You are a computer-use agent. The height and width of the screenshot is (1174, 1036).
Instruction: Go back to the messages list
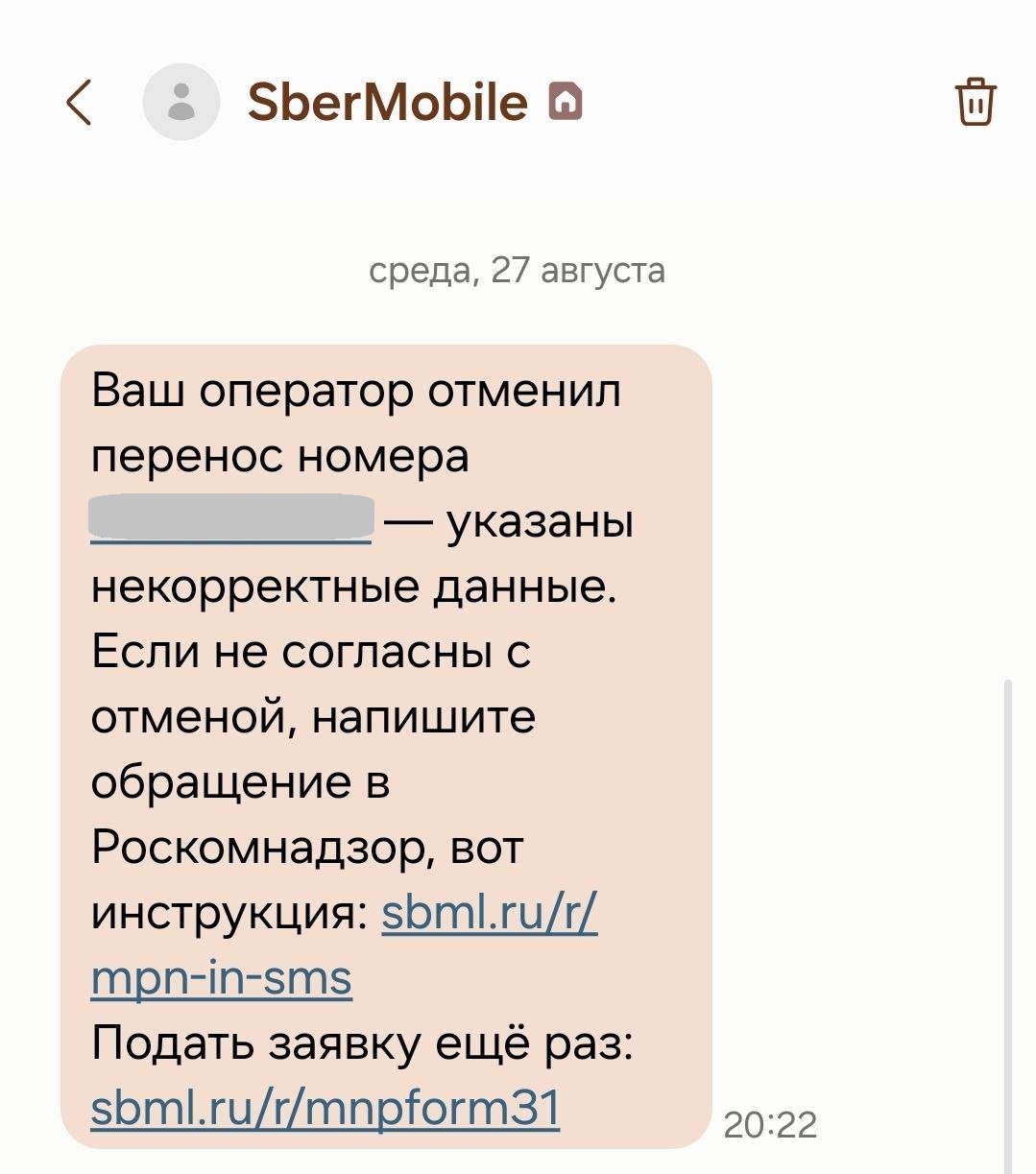[79, 102]
